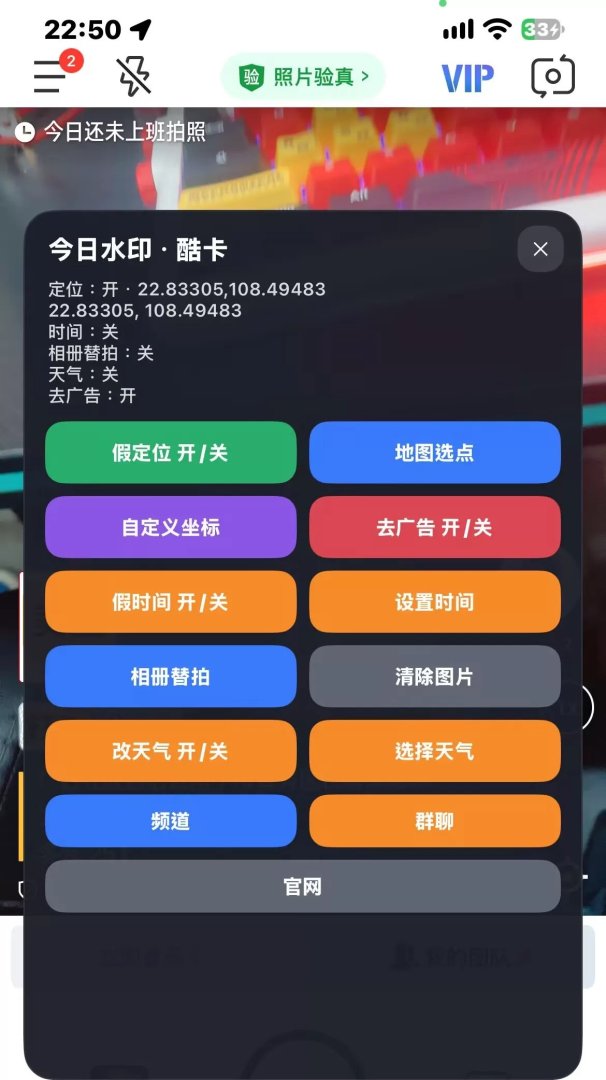The height and width of the screenshot is (1080, 606).
Task: Open 照片验真 verification
Action: 303,76
